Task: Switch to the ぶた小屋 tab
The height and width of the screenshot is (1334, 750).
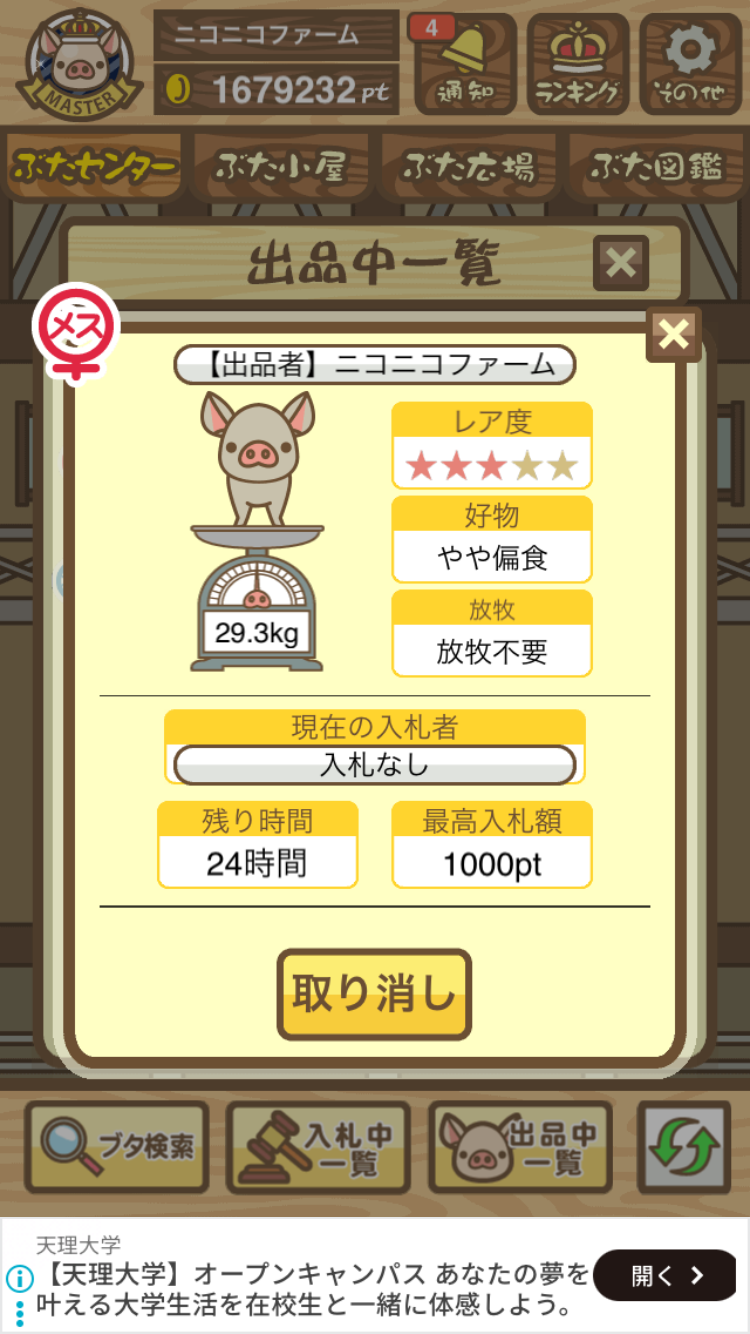Action: (281, 167)
